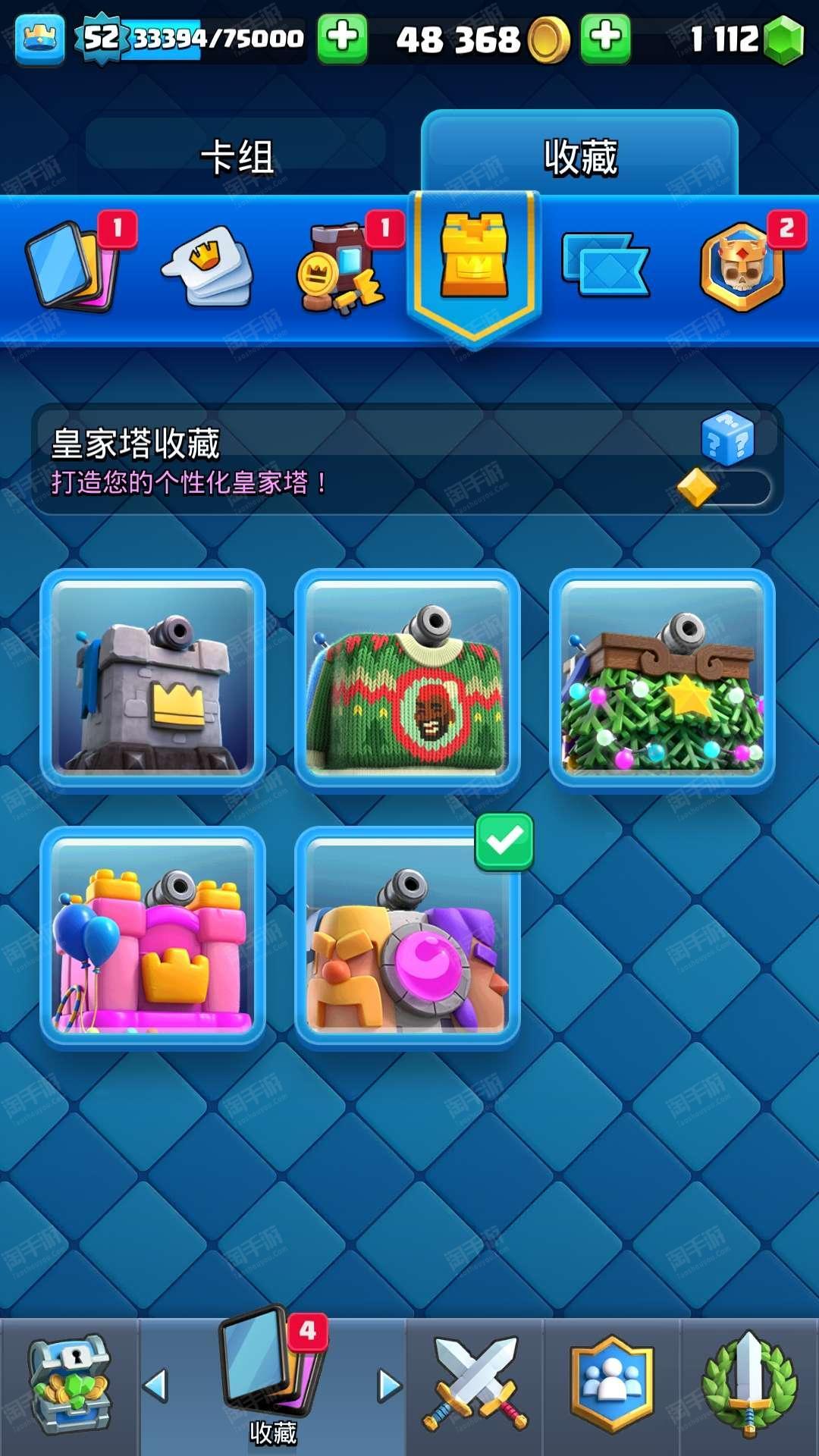Open the battle banners category
819x1456 pixels.
click(x=605, y=264)
